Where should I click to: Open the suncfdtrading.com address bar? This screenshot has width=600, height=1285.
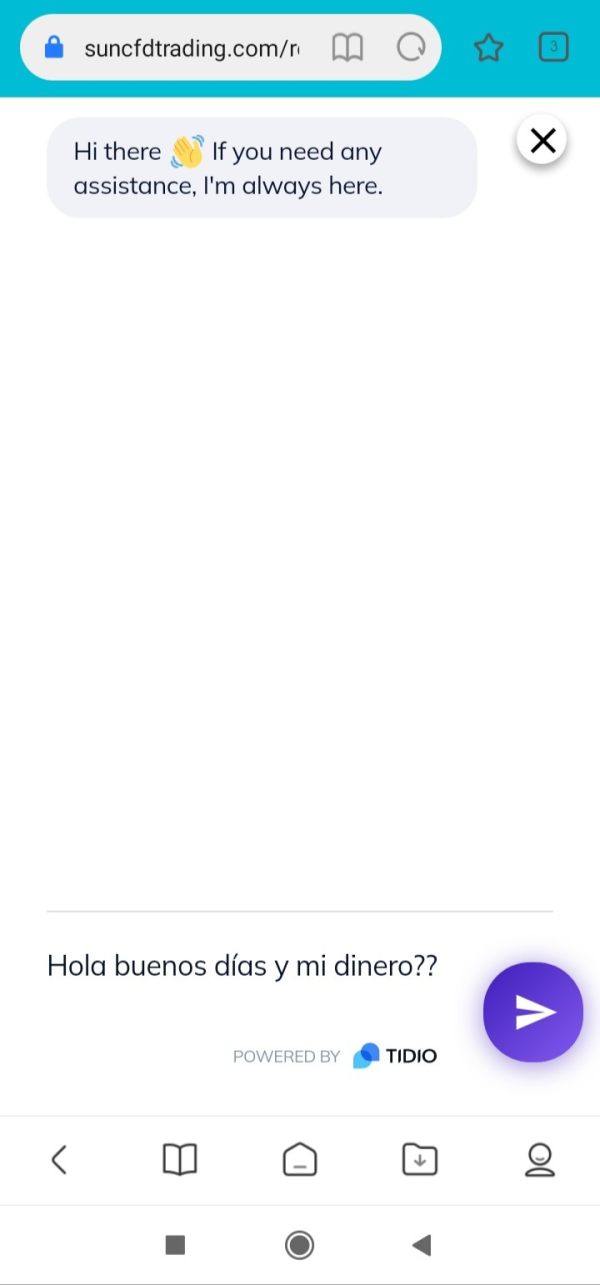coord(190,47)
